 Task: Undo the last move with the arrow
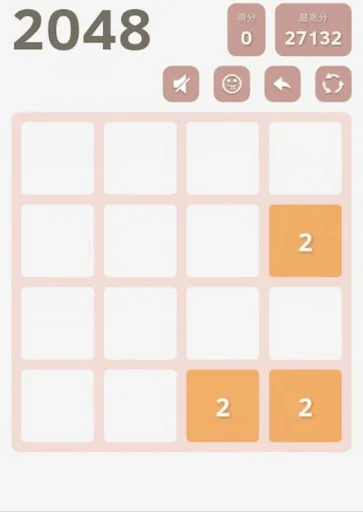pos(283,84)
